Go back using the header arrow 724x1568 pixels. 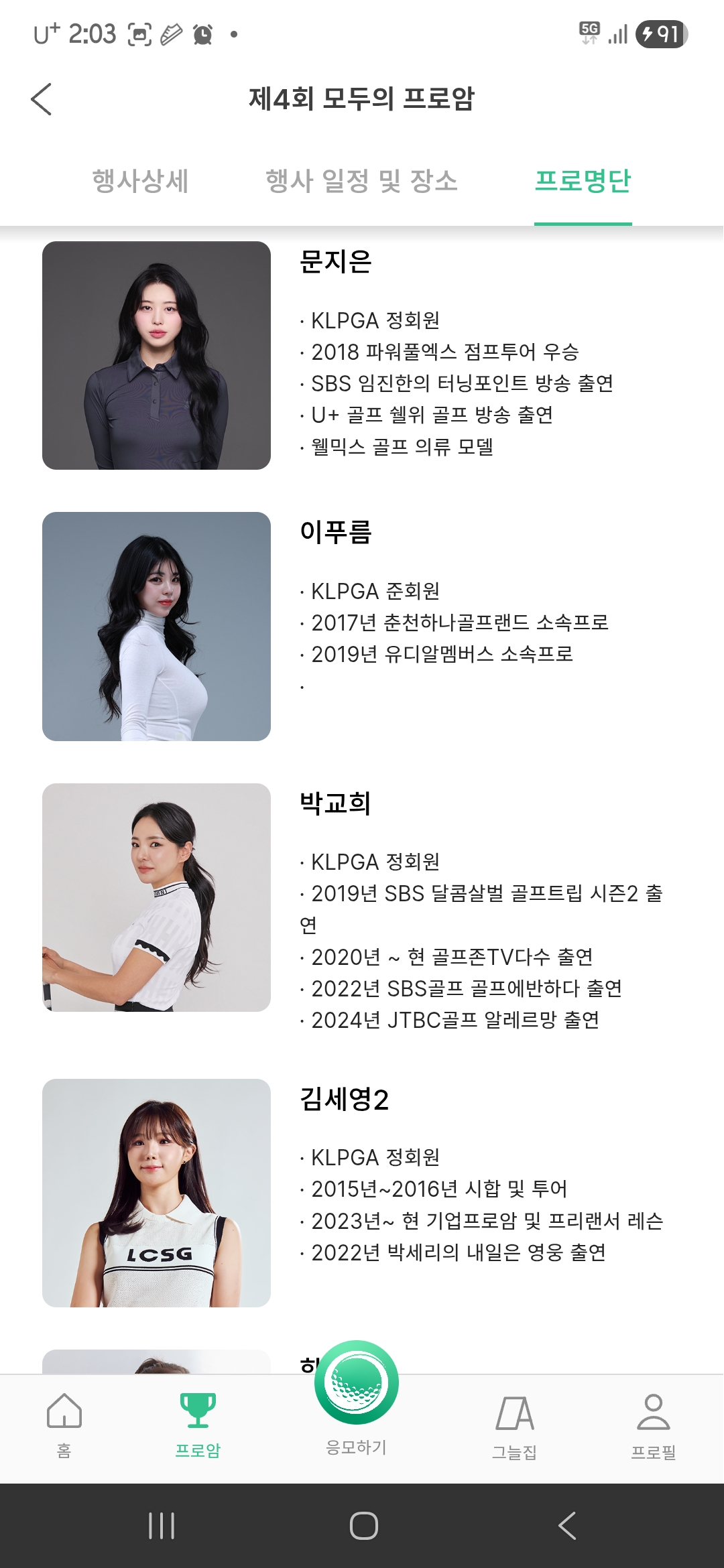click(42, 99)
